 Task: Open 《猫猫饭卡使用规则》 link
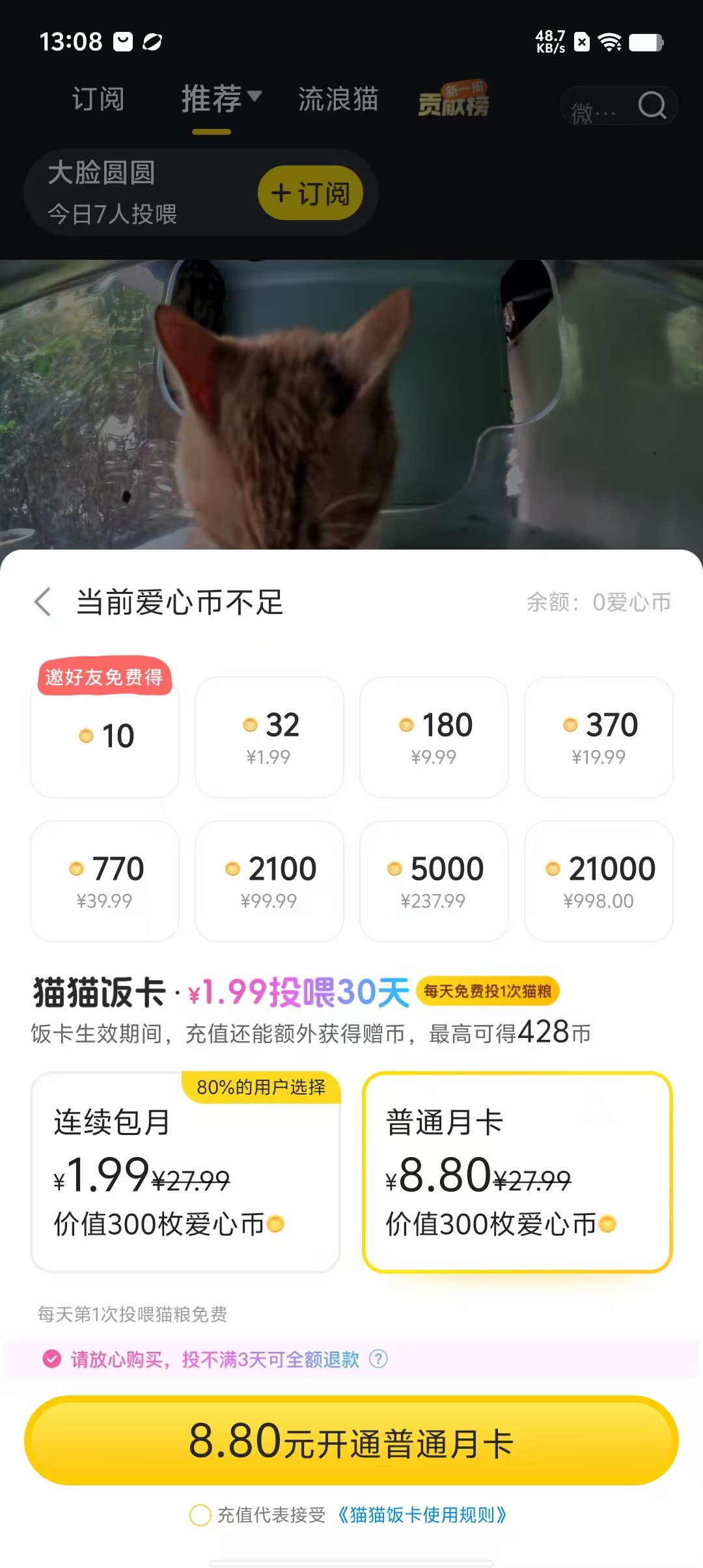422,1515
